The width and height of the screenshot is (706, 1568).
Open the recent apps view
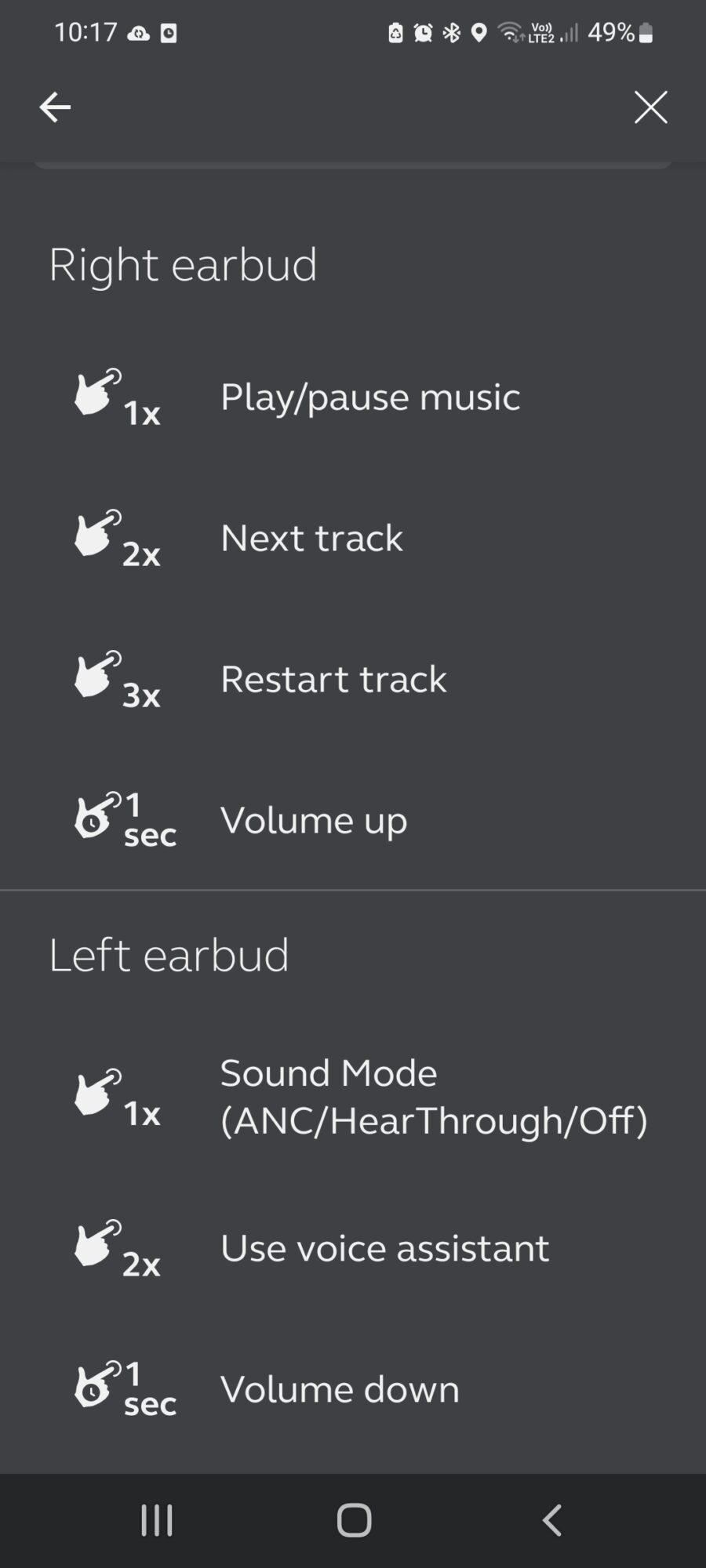157,1520
